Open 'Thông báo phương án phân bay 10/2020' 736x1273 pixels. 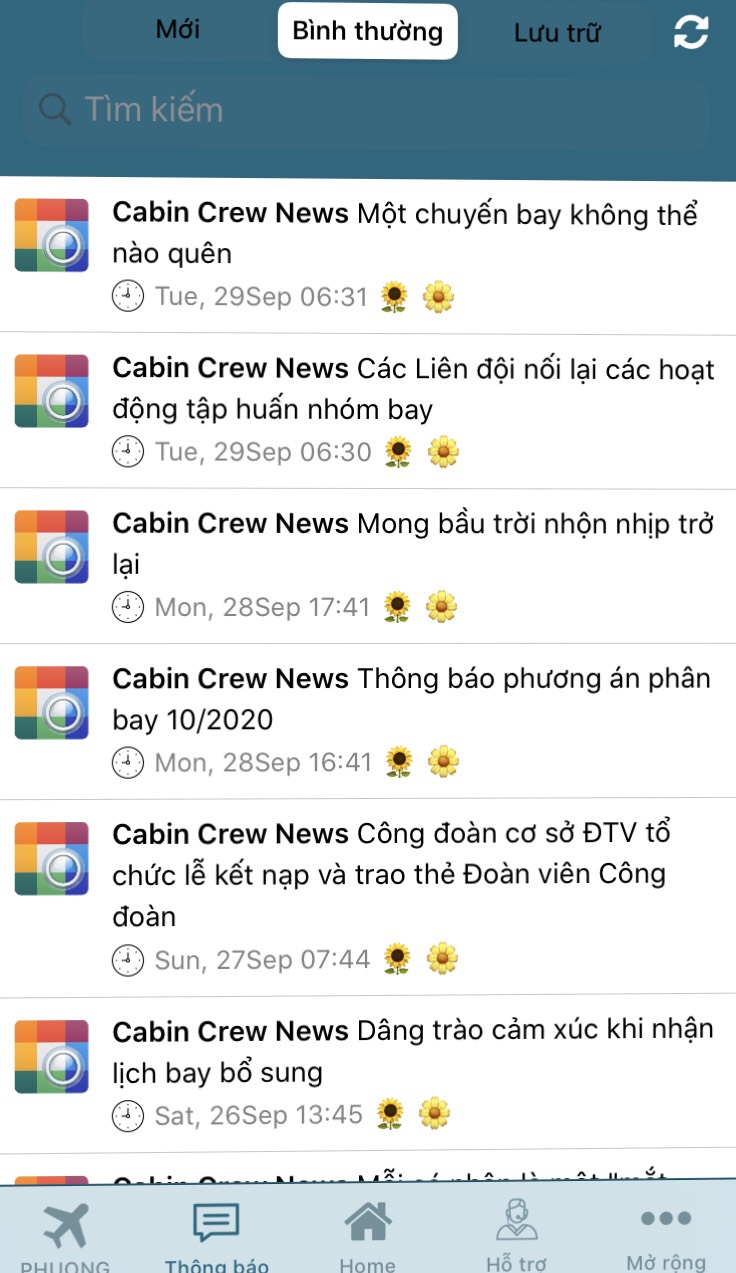410,700
